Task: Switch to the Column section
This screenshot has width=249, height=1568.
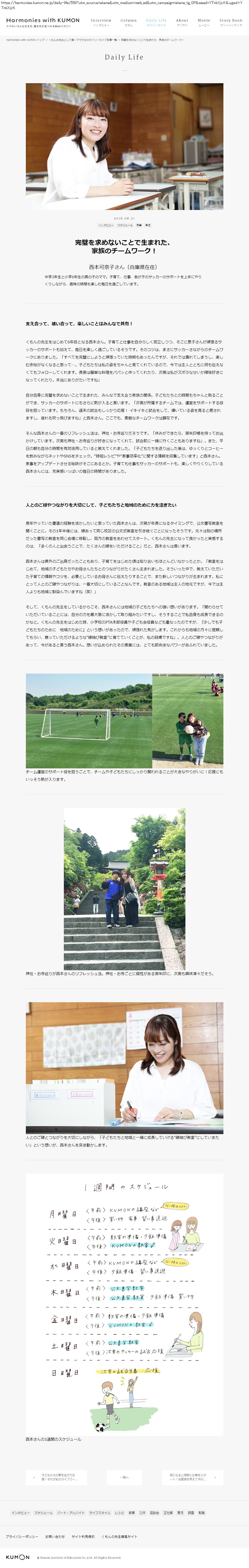Action: 129,22
